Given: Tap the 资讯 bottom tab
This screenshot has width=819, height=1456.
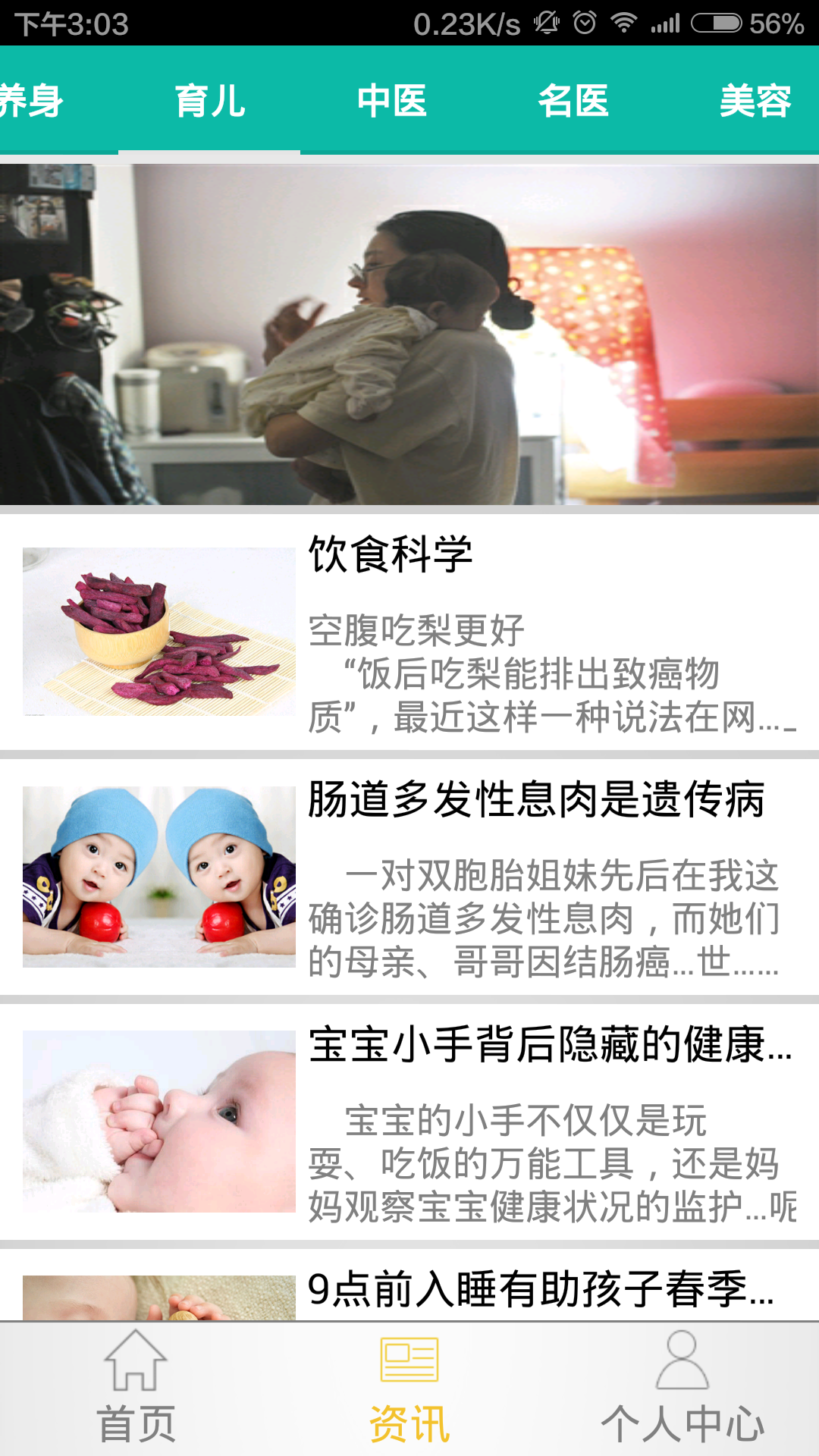Looking at the screenshot, I should click(x=409, y=1389).
